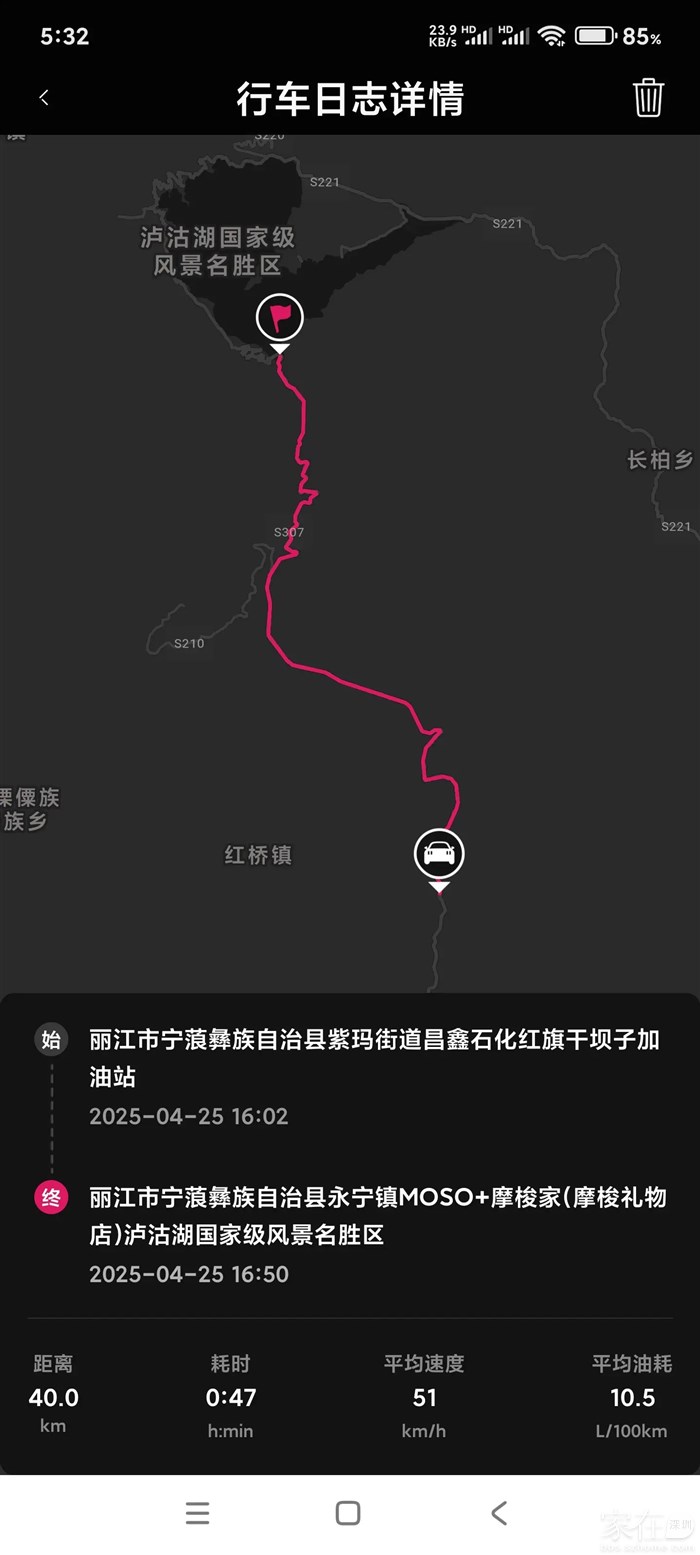
Task: Go to the system home screen
Action: 348,1513
